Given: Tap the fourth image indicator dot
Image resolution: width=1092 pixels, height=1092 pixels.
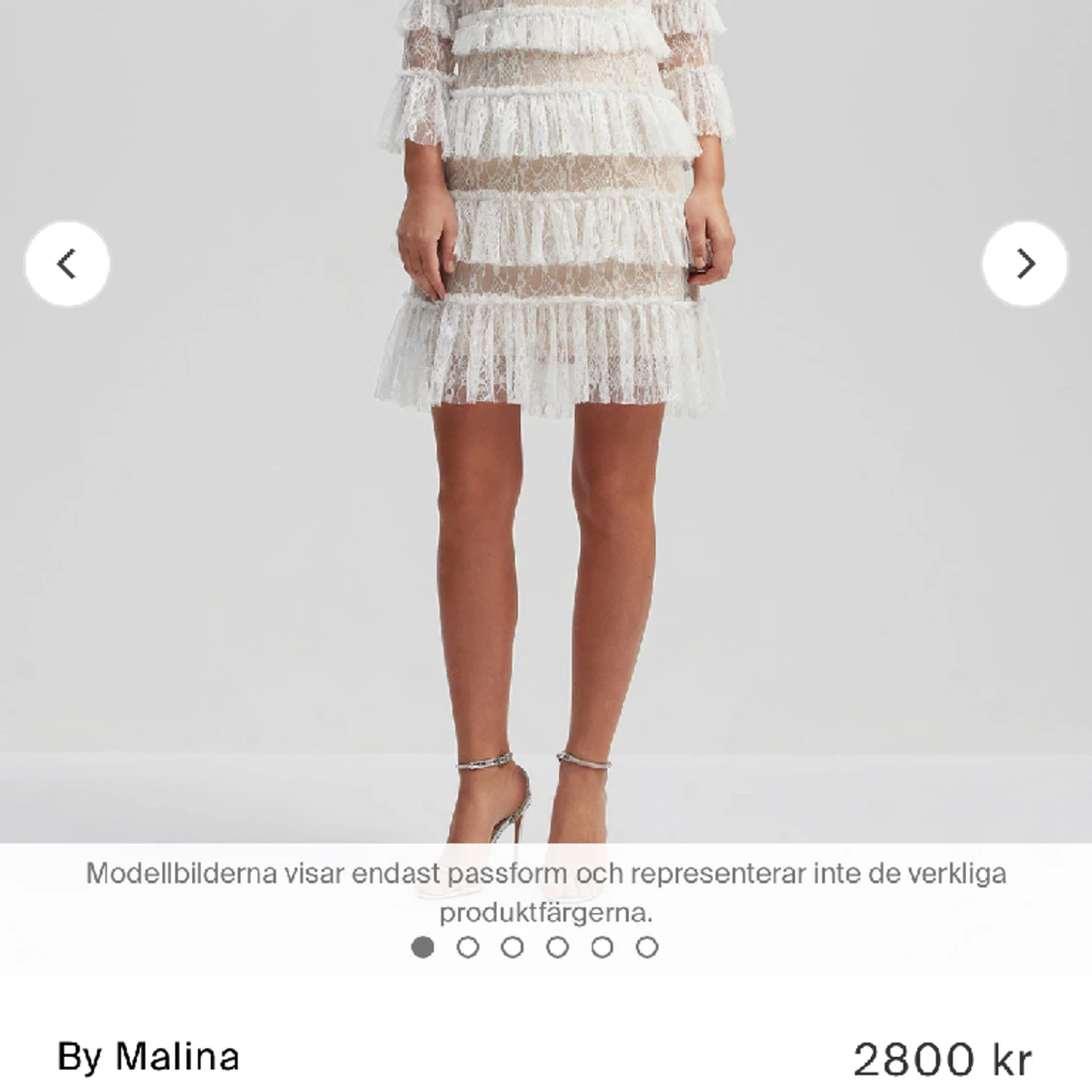Looking at the screenshot, I should pyautogui.click(x=557, y=947).
